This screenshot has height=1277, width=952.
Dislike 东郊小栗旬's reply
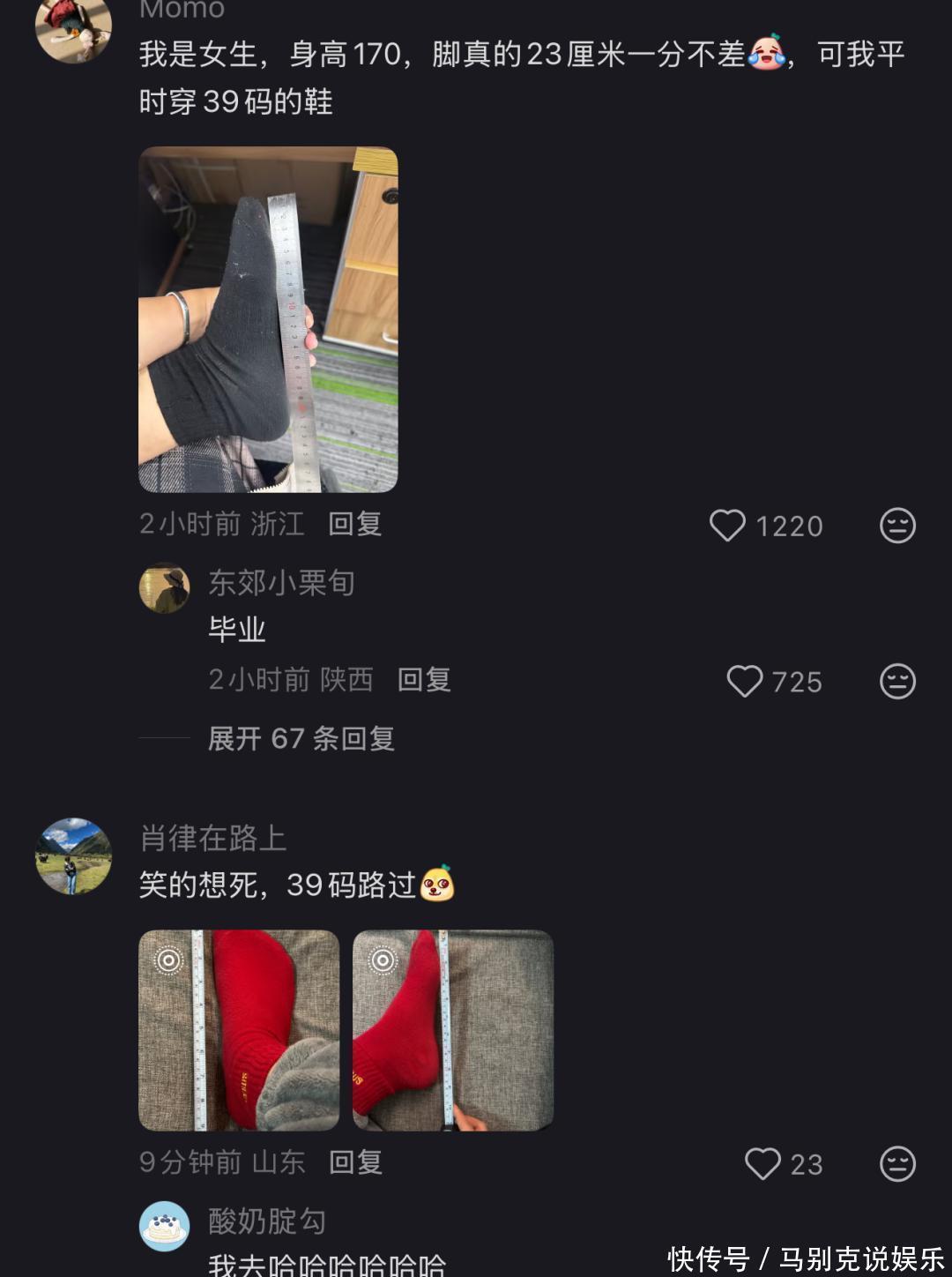coord(897,681)
